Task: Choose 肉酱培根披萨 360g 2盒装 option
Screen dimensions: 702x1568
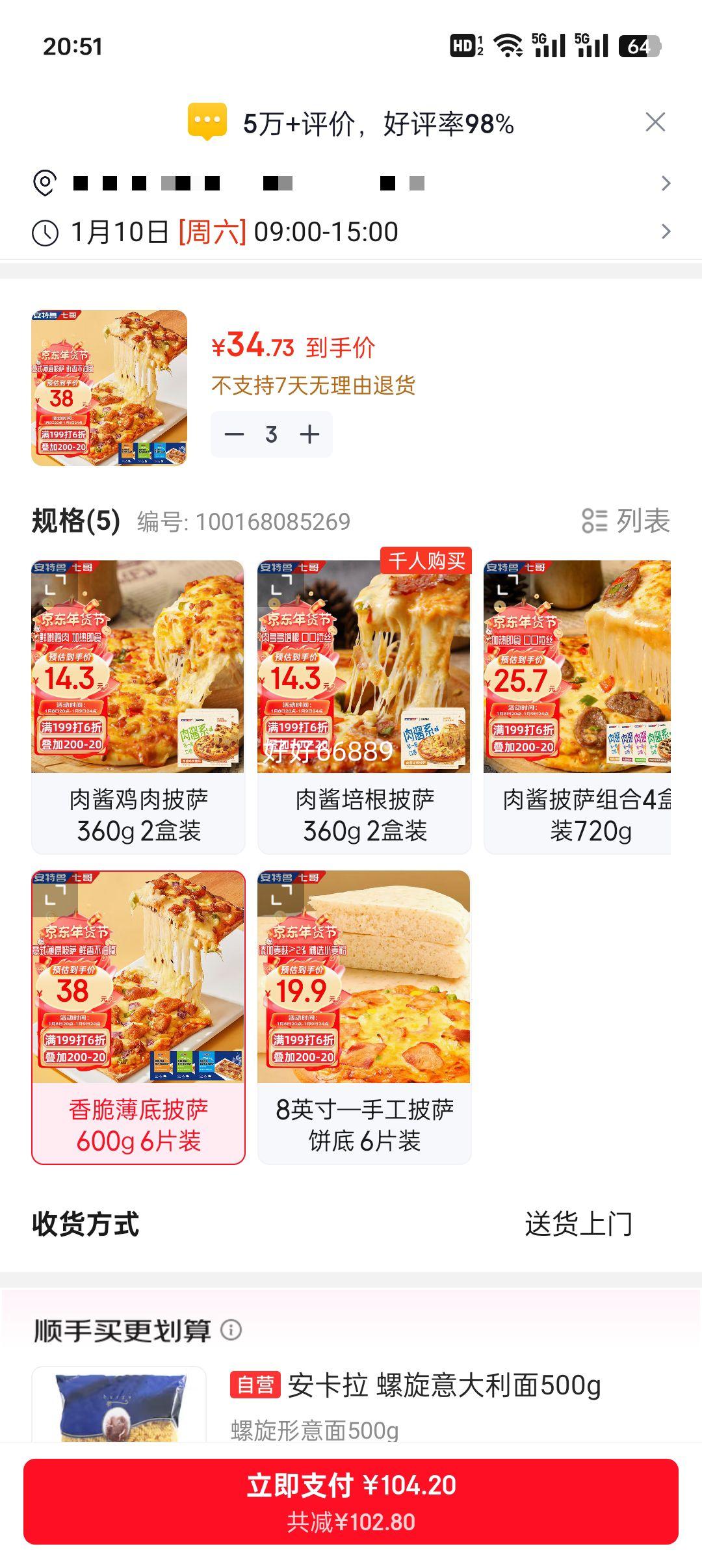Action: 364,706
